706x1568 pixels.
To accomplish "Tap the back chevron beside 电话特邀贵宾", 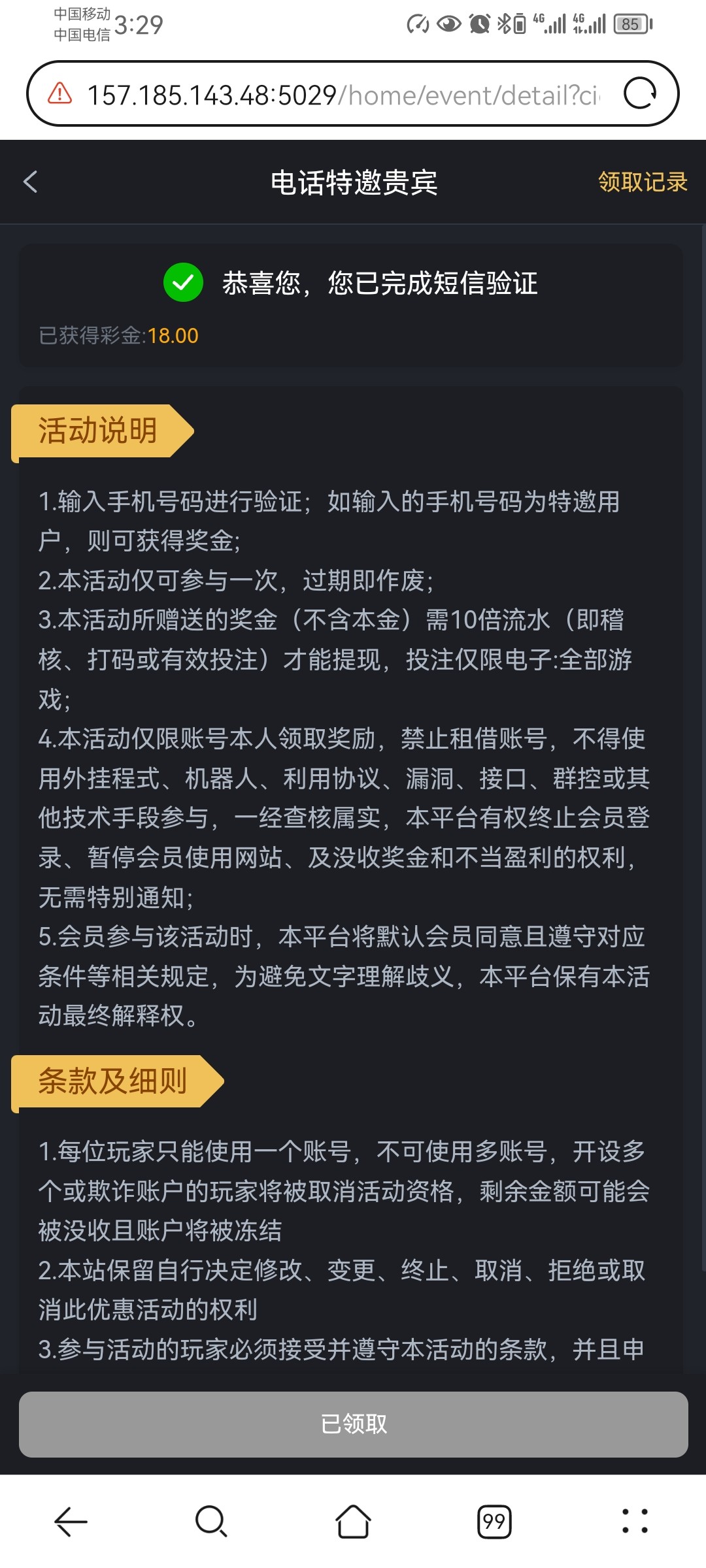I will [x=29, y=182].
